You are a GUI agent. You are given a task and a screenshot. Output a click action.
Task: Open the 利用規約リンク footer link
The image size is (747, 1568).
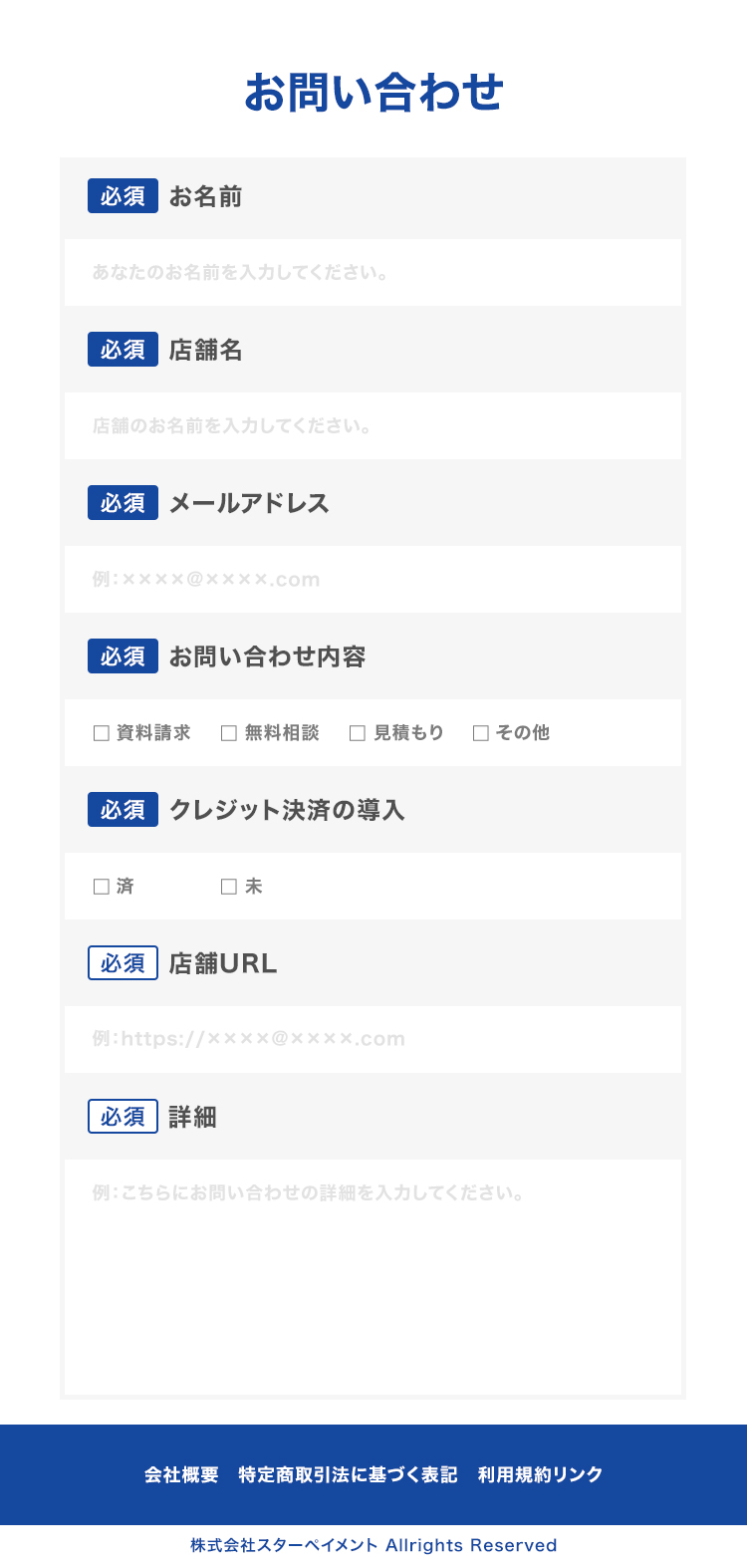[x=540, y=1474]
